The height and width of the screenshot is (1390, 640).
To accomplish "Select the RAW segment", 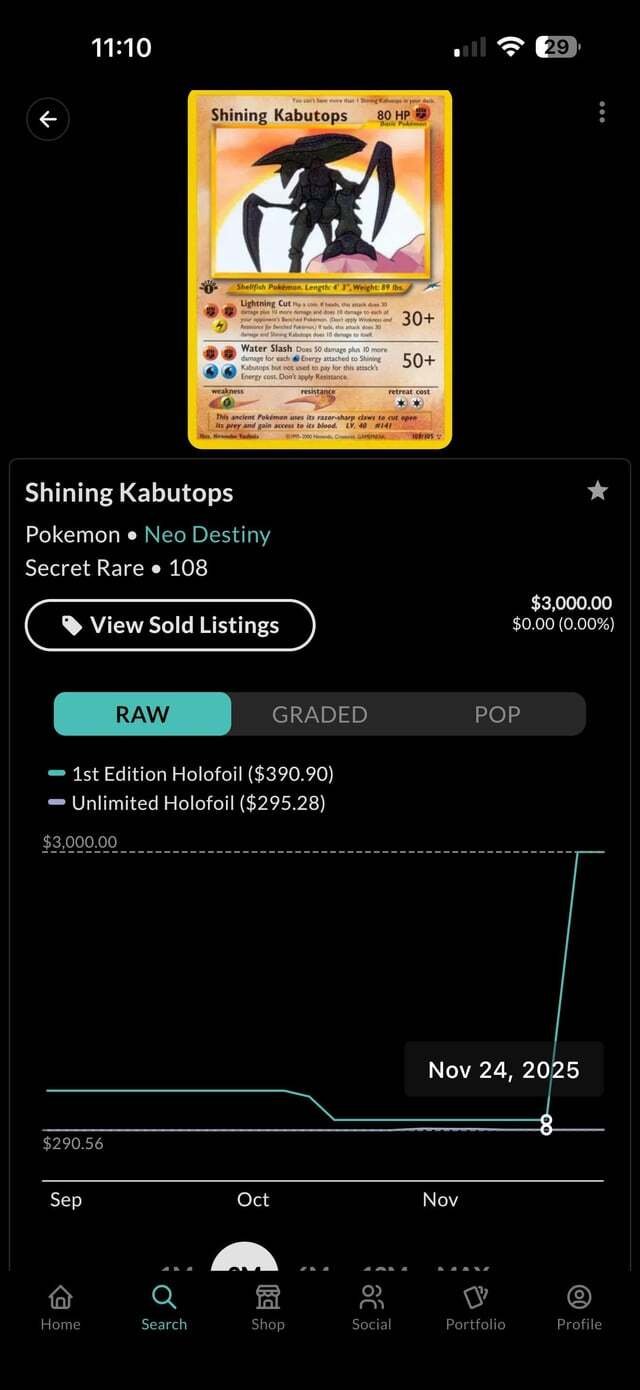I will tap(142, 714).
